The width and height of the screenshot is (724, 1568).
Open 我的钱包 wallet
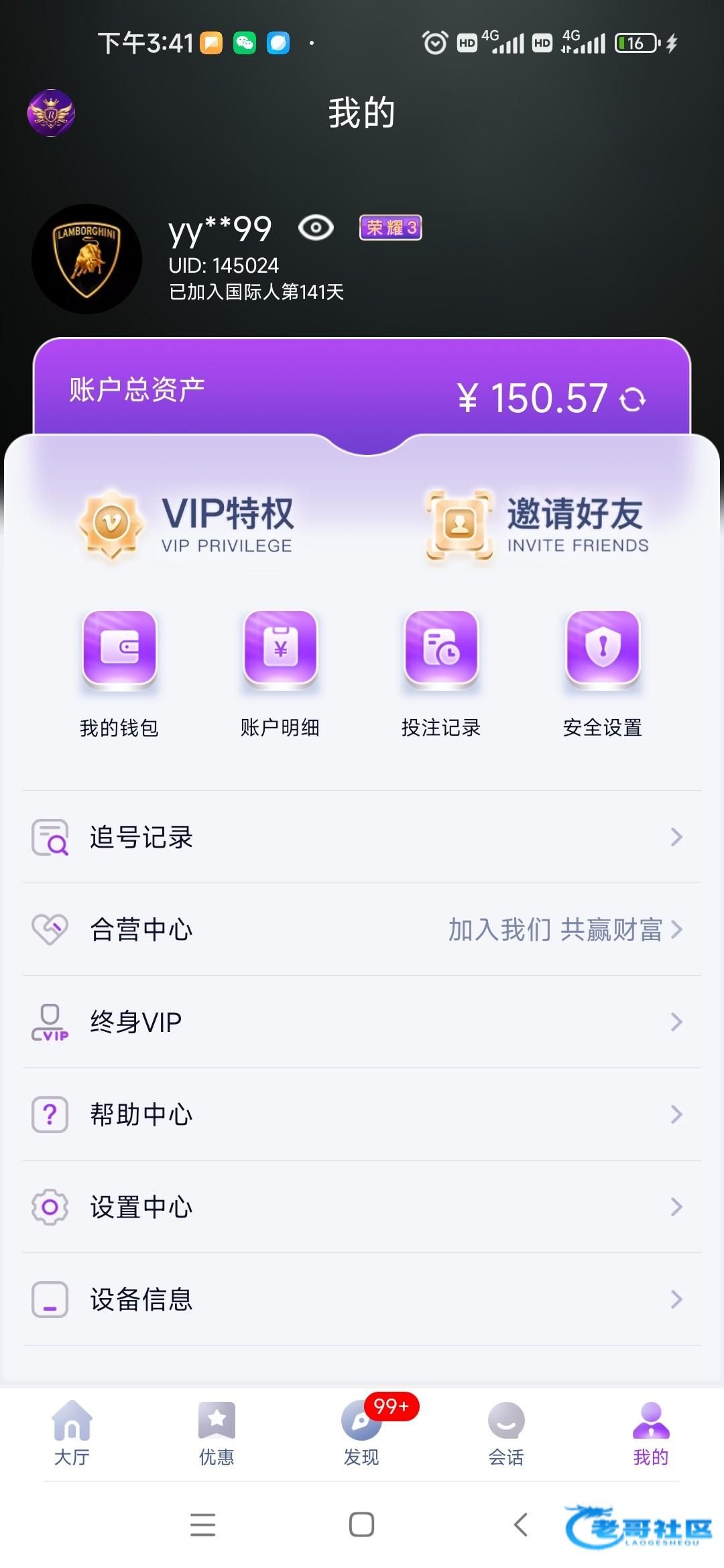point(119,673)
